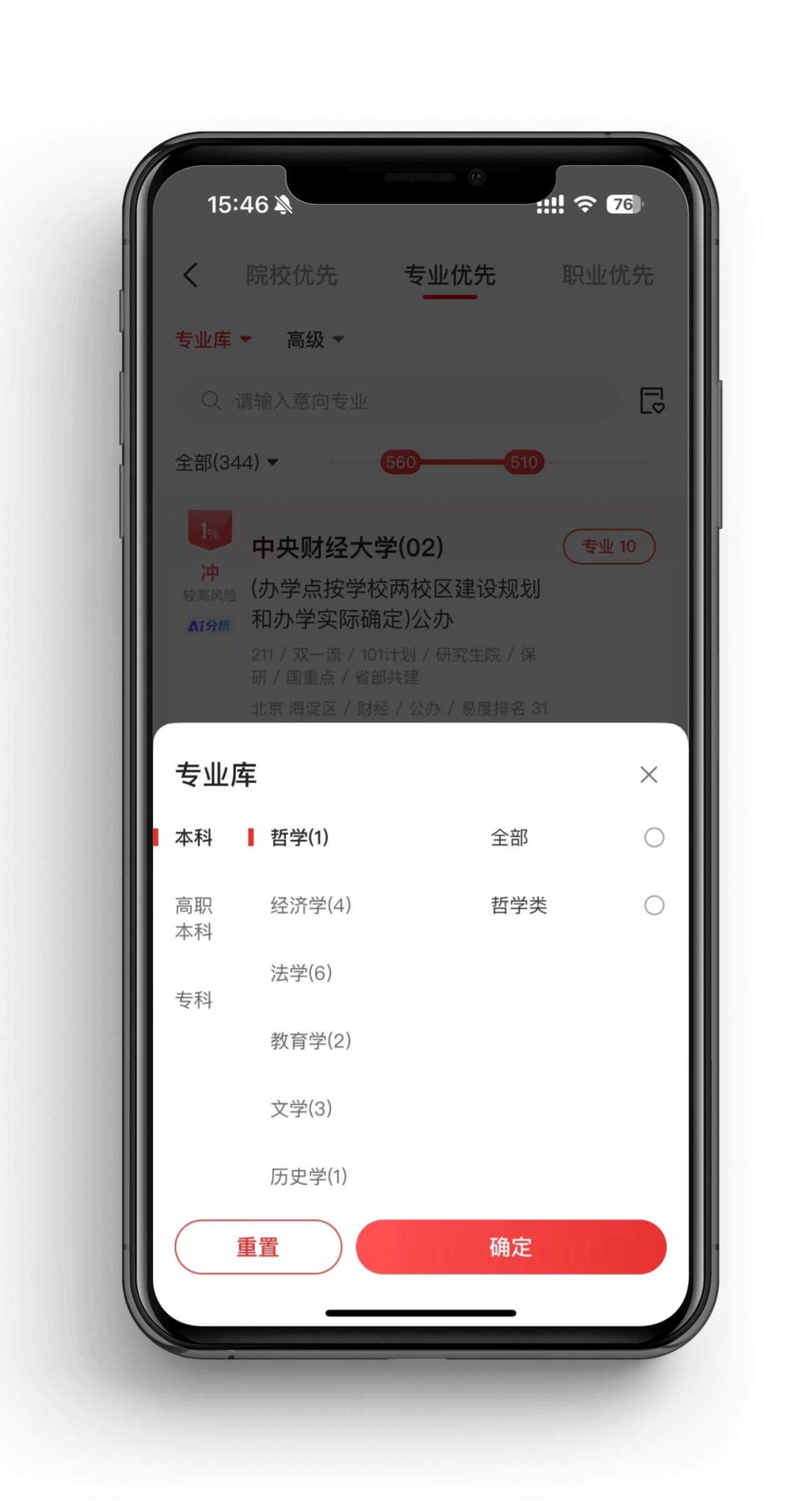
Task: Select the 哲学类 radio button
Action: [654, 905]
